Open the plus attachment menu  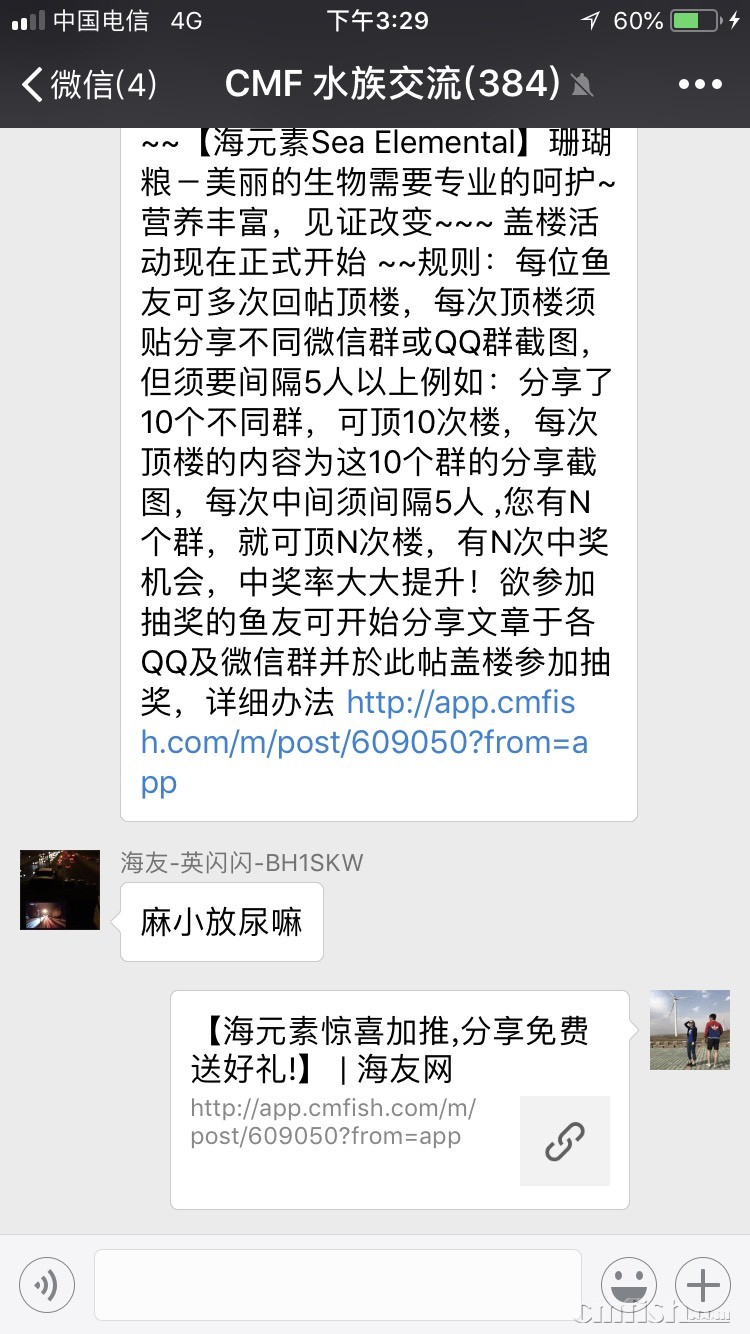703,1284
